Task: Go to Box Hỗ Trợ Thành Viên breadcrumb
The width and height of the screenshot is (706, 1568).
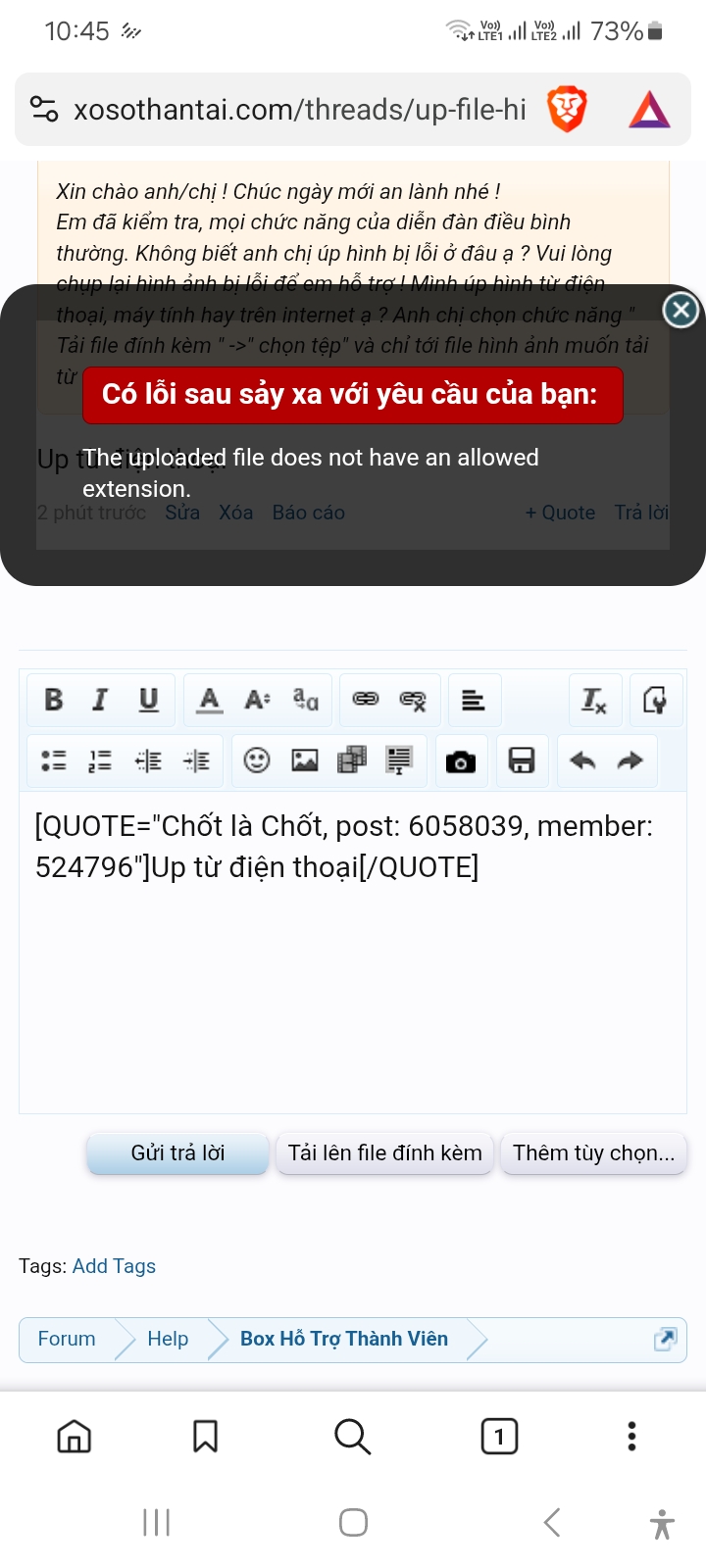Action: (343, 1339)
